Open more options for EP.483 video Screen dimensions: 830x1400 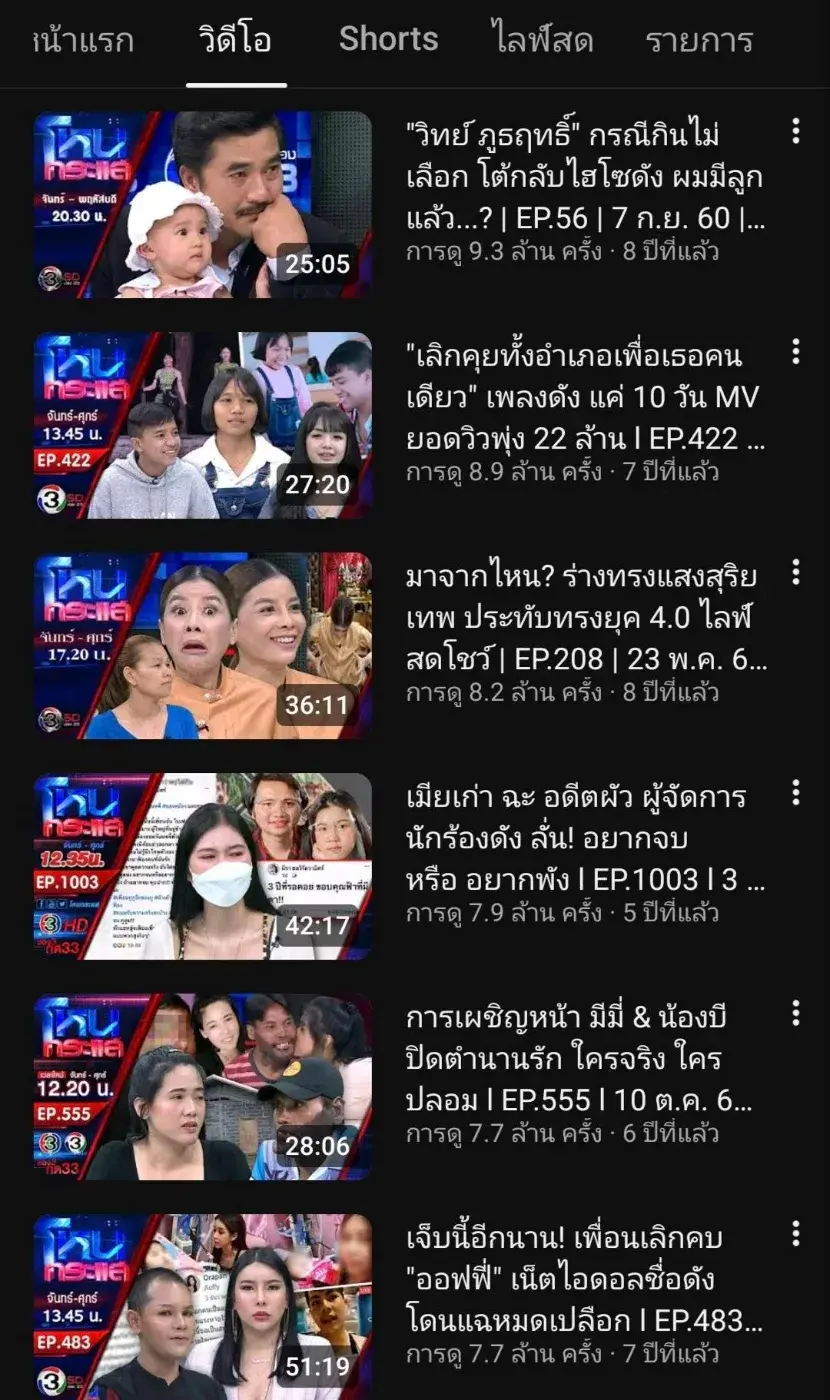click(x=796, y=1234)
